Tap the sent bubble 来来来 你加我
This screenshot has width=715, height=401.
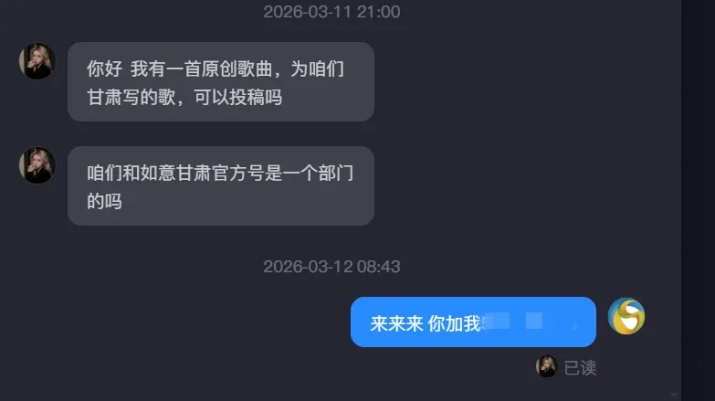pyautogui.click(x=472, y=322)
